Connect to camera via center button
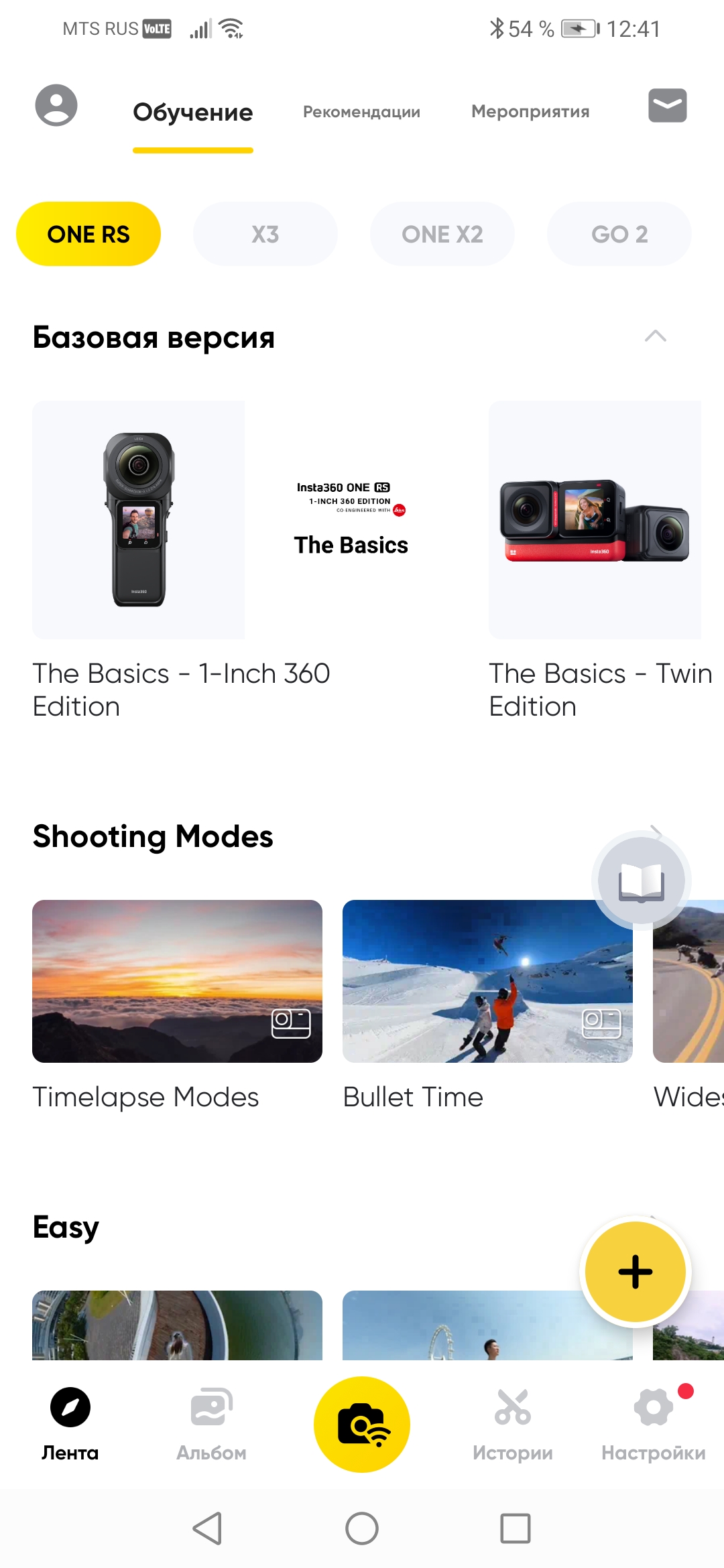The image size is (724, 1568). click(362, 1424)
